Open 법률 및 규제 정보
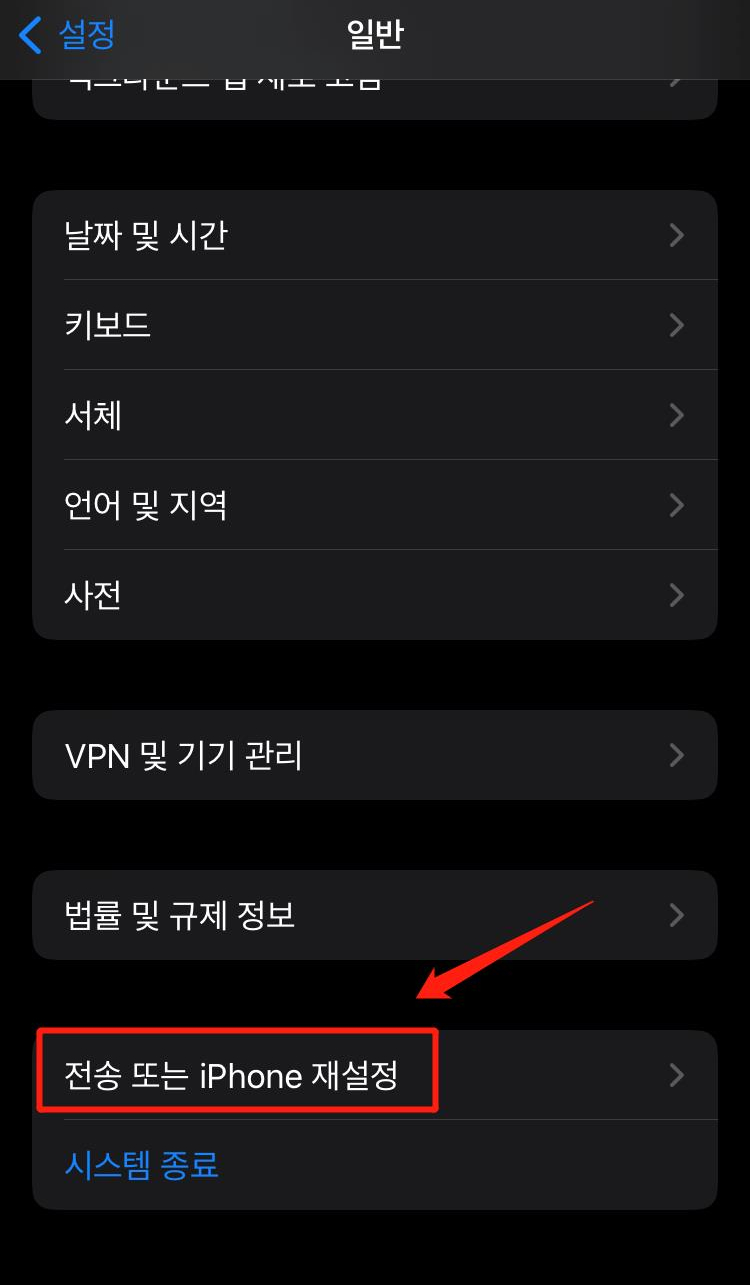This screenshot has width=750, height=1285. pos(375,915)
